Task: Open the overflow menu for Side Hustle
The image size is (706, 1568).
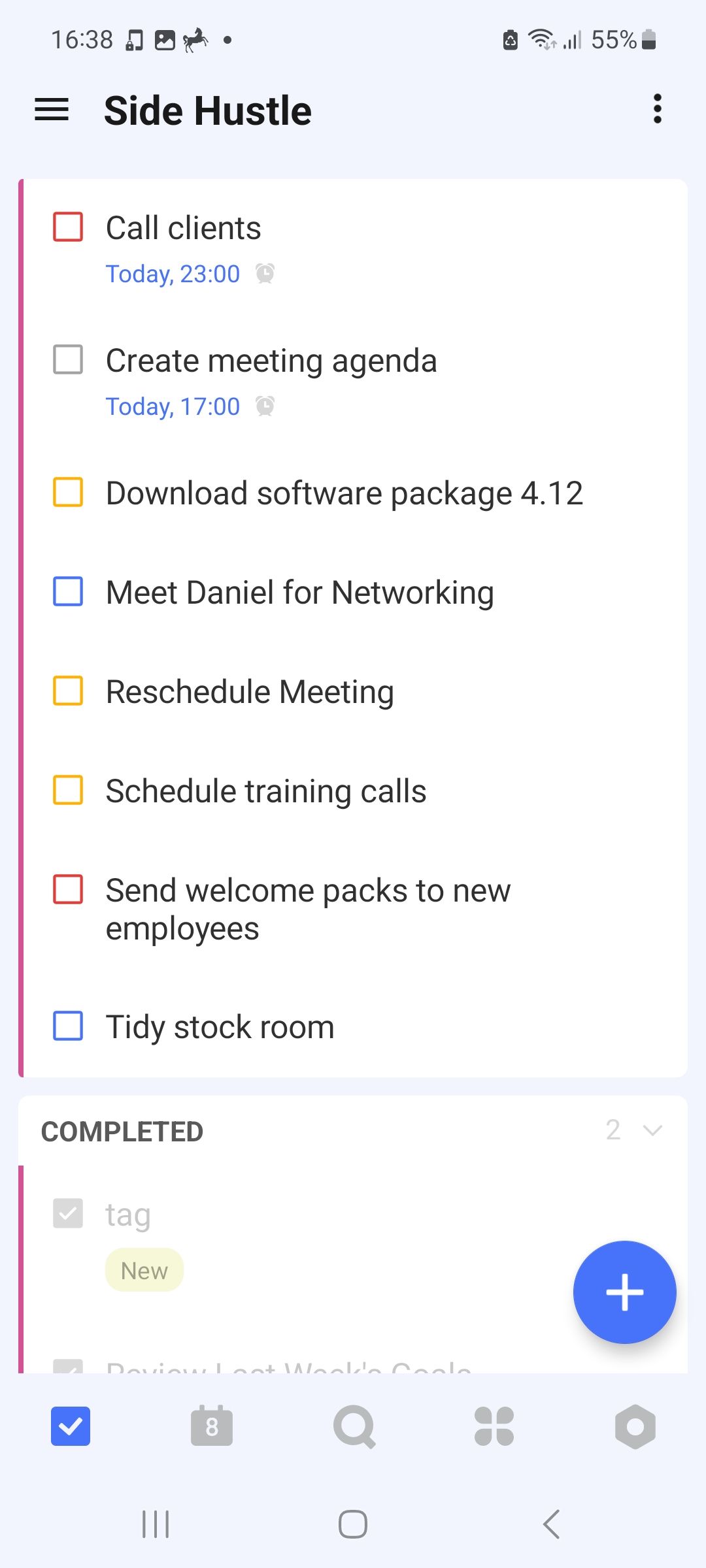Action: click(x=657, y=109)
